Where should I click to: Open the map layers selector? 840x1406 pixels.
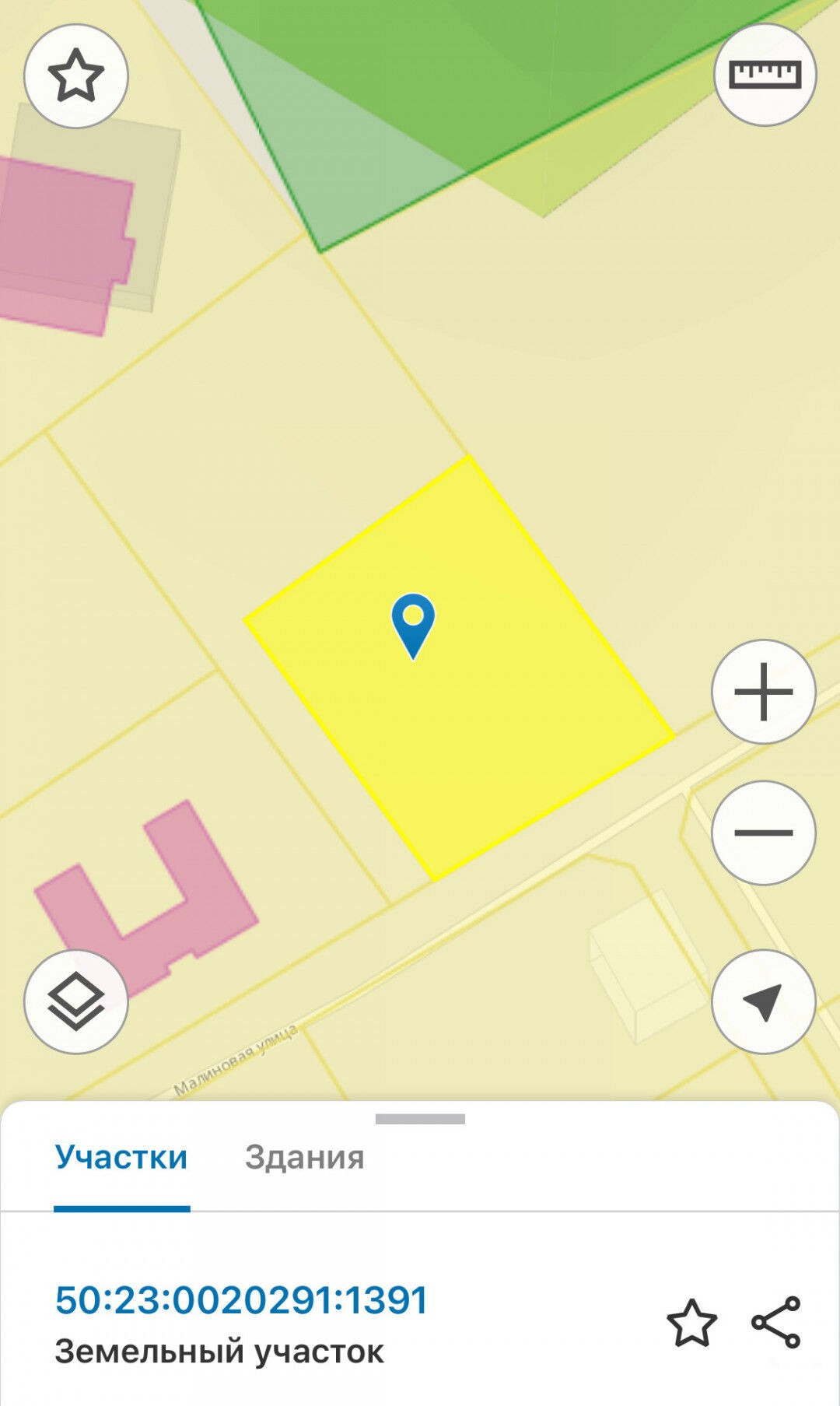pos(76,1001)
